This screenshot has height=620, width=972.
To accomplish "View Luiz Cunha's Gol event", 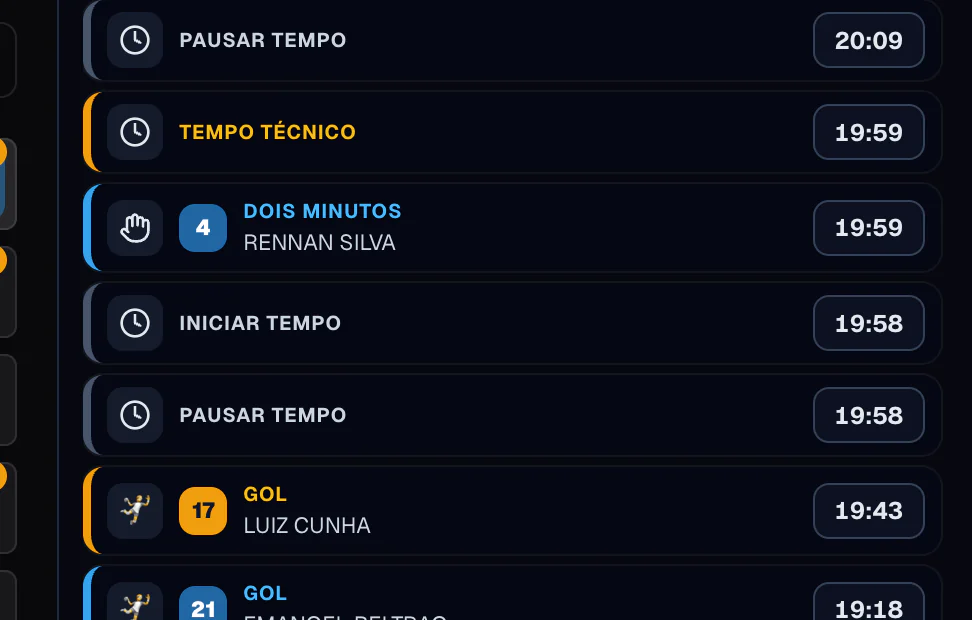I will pos(513,510).
